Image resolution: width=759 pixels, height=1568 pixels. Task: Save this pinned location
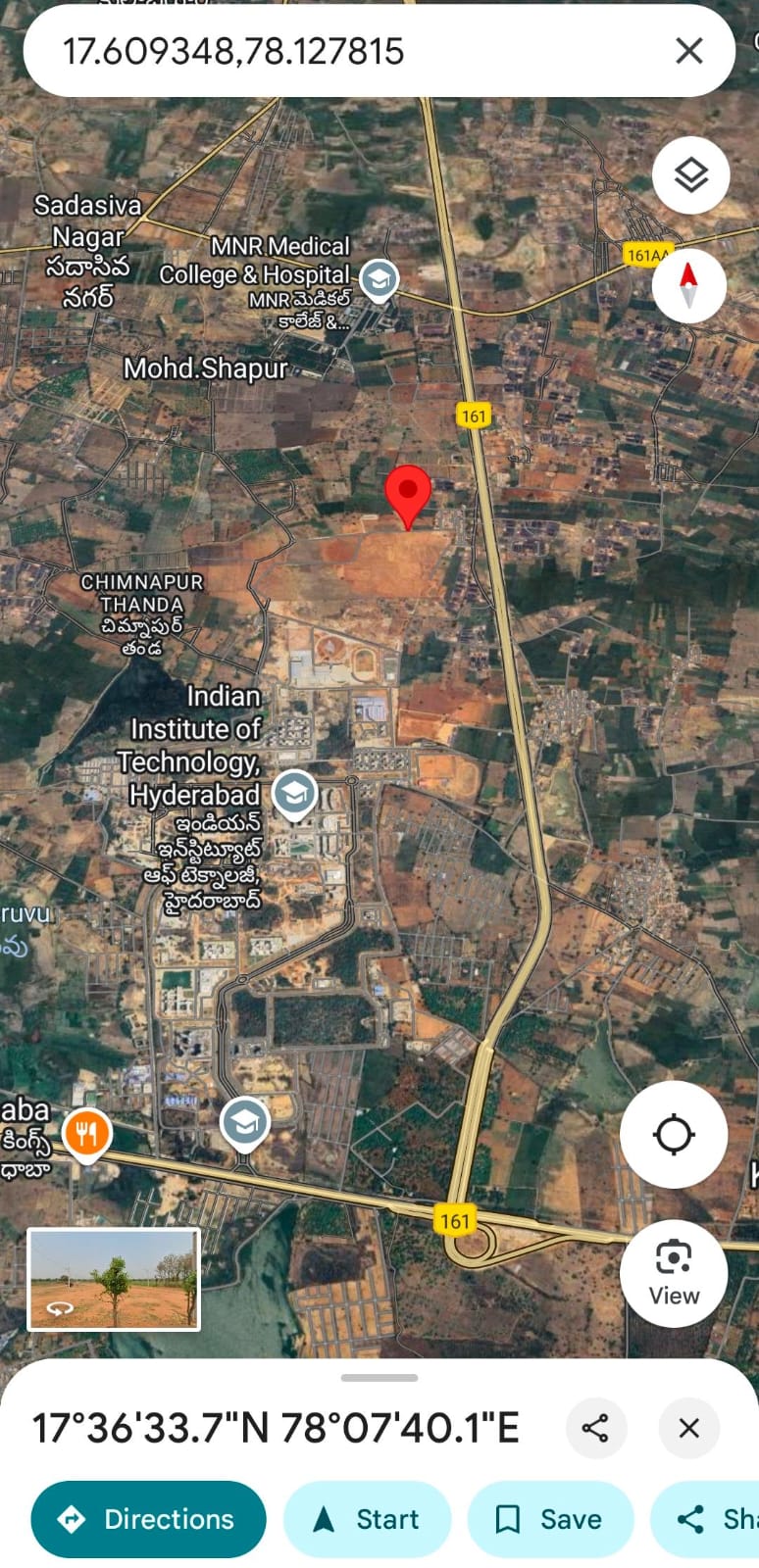550,1519
